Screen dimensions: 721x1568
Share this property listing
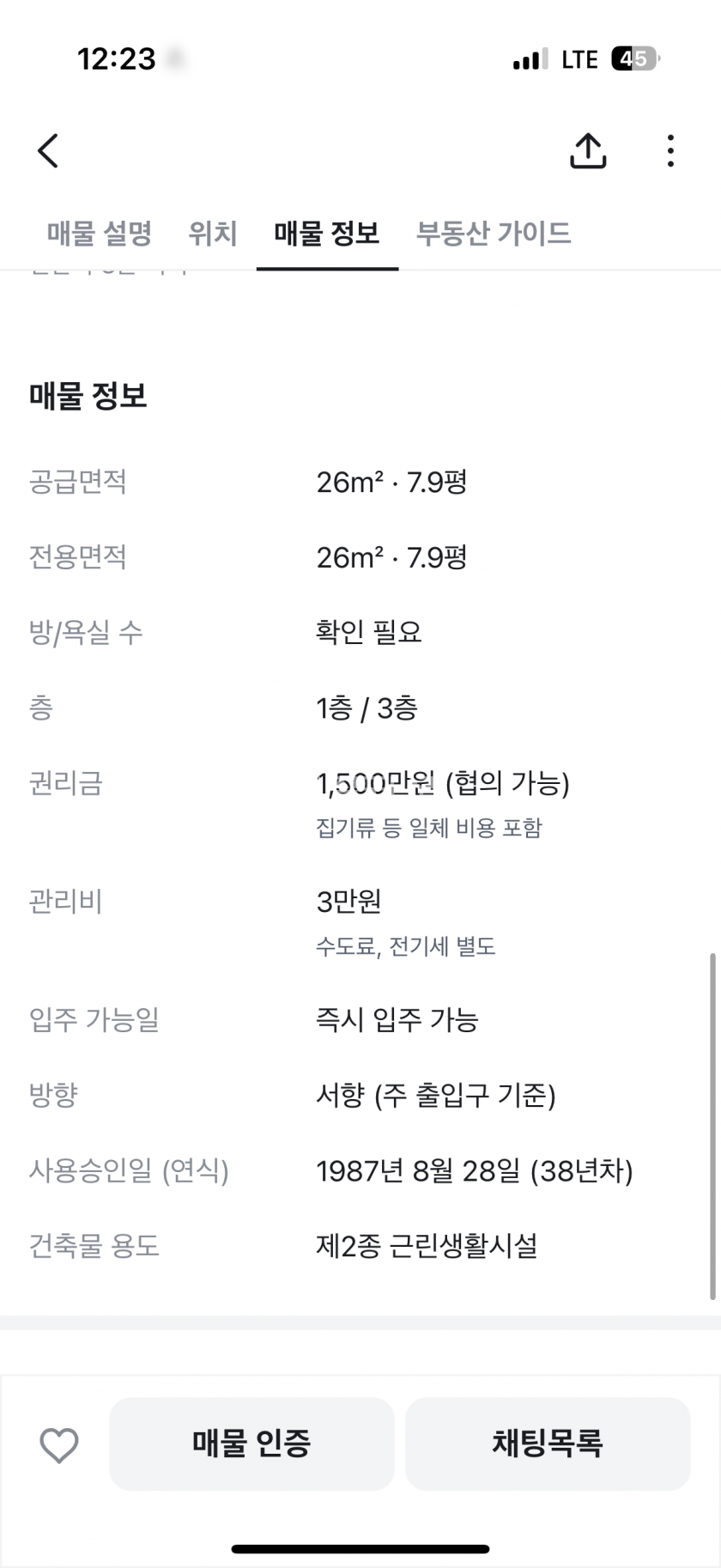tap(588, 151)
